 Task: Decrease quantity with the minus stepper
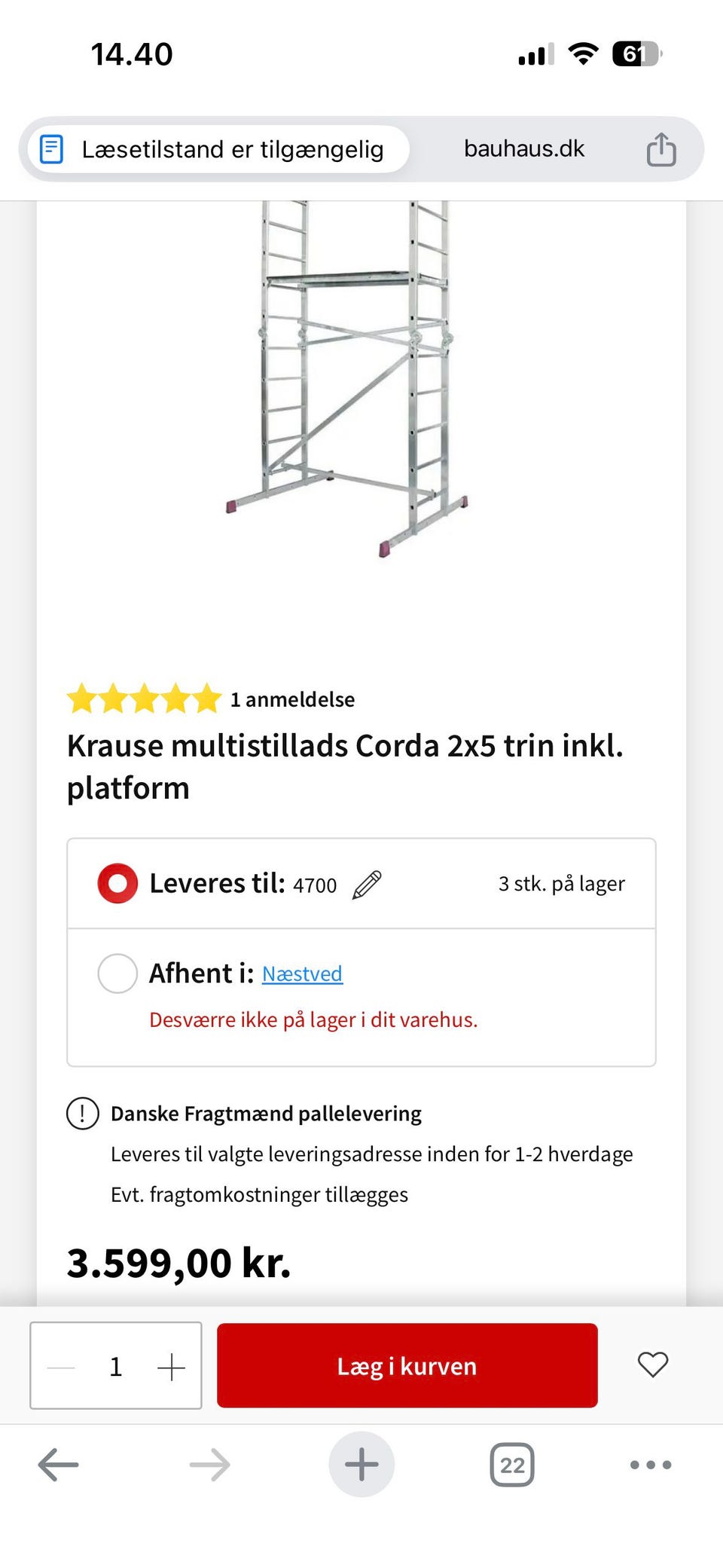click(x=59, y=1366)
